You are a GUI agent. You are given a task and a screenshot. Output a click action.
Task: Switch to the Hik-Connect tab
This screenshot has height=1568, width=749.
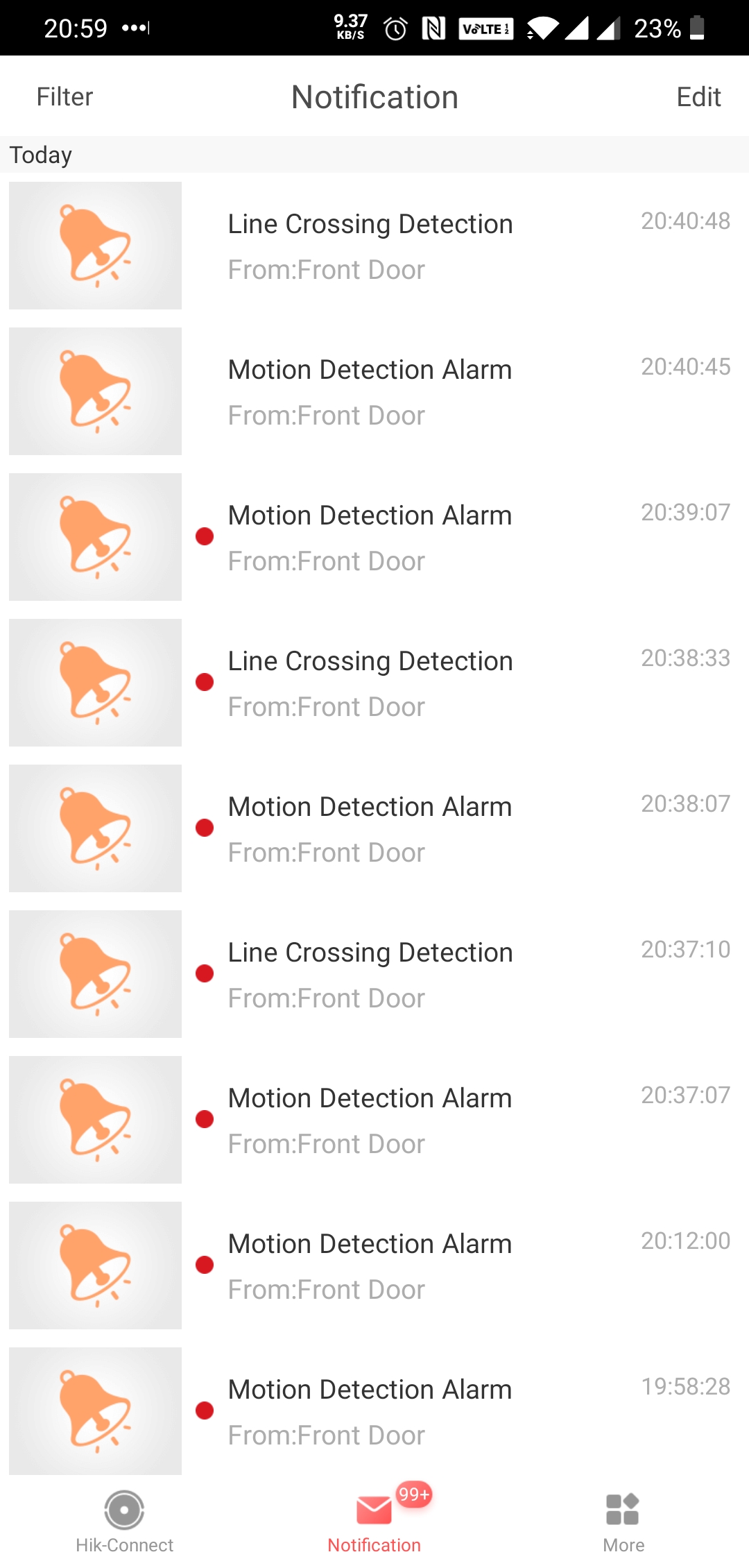125,1522
